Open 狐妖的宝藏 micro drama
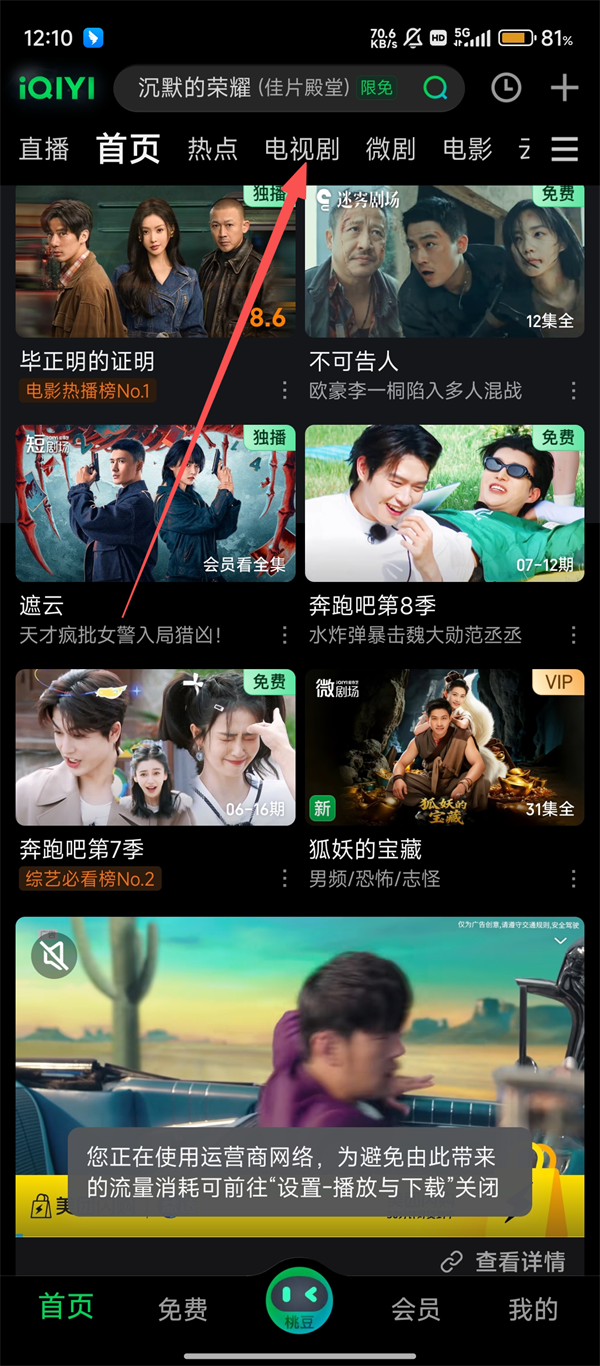Viewport: 600px width, 1366px height. pos(444,748)
